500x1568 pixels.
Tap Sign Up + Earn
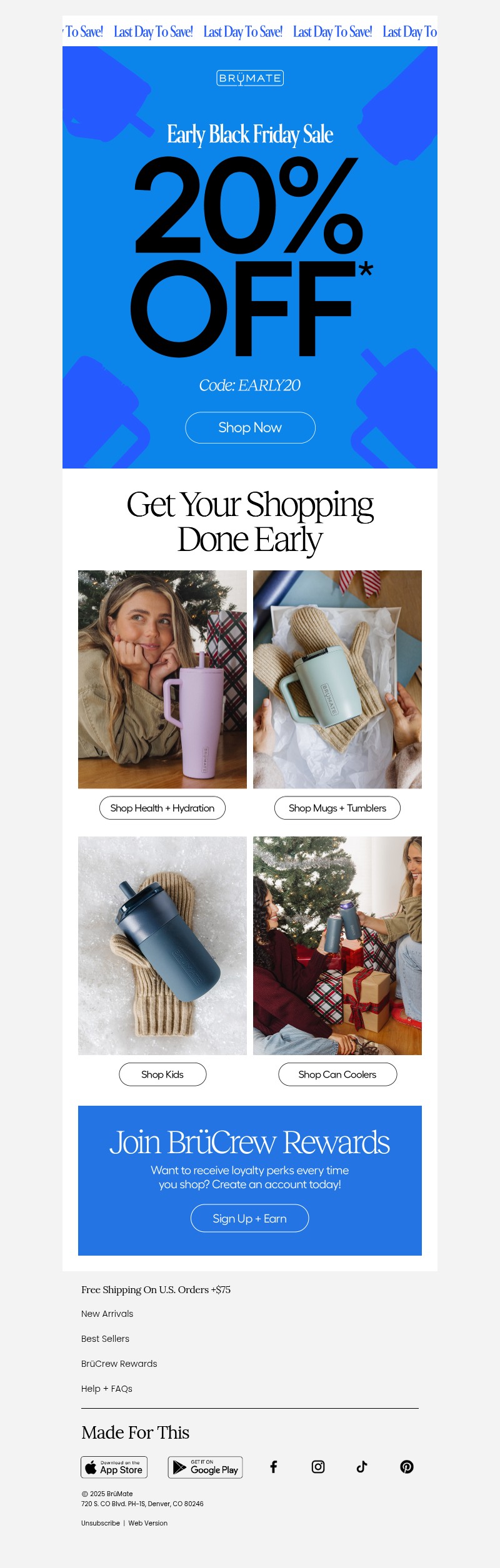(249, 1218)
